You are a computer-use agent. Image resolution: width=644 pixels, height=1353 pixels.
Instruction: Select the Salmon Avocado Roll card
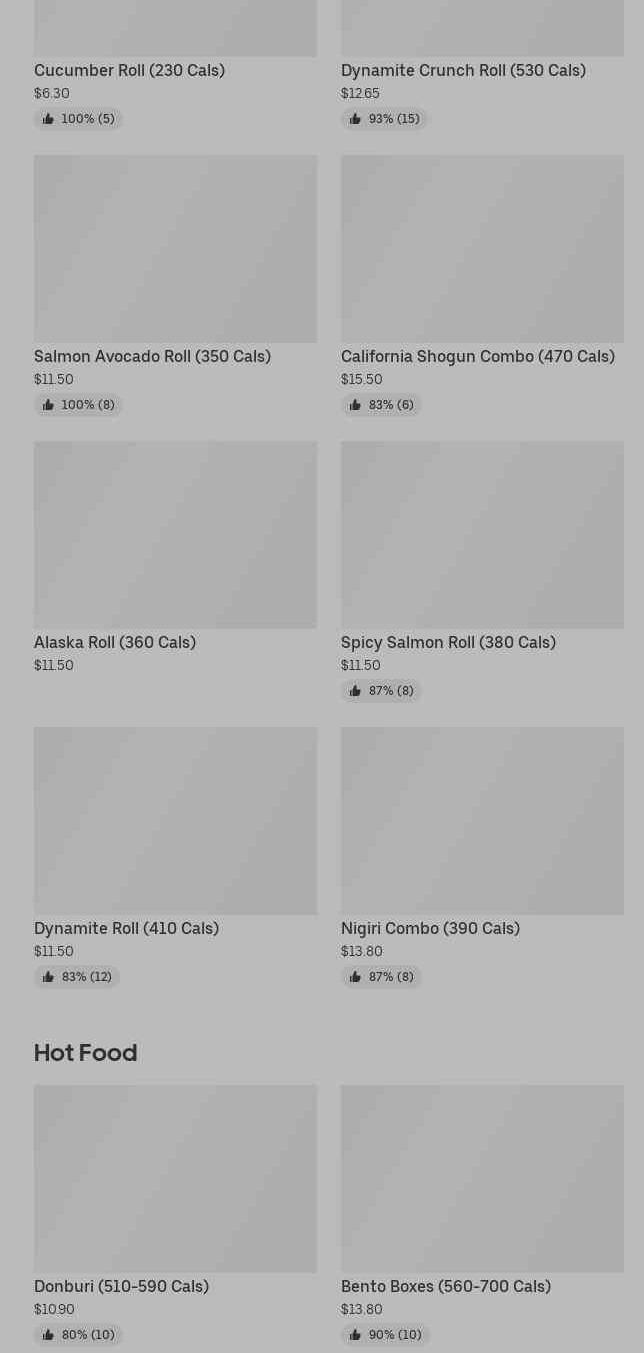(x=175, y=285)
